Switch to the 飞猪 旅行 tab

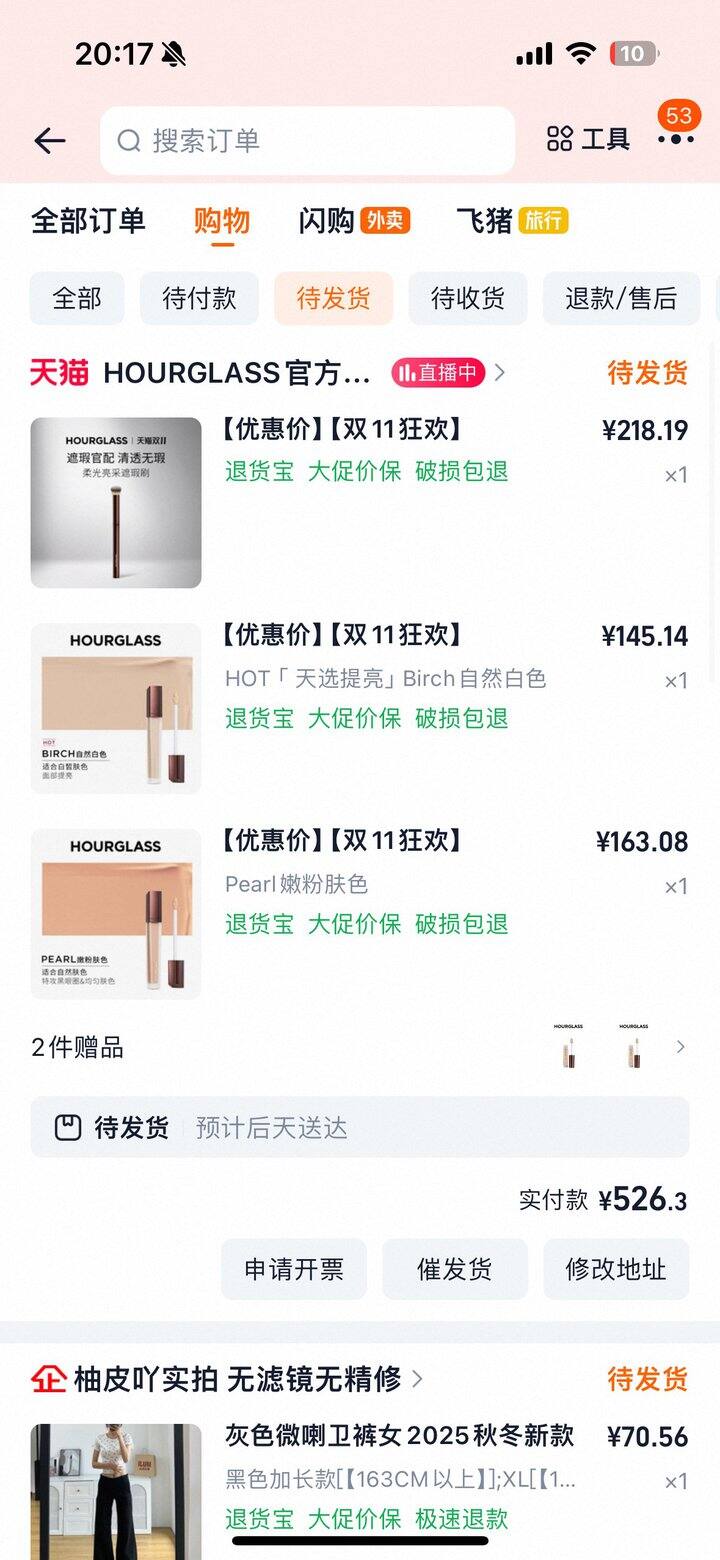[x=511, y=221]
